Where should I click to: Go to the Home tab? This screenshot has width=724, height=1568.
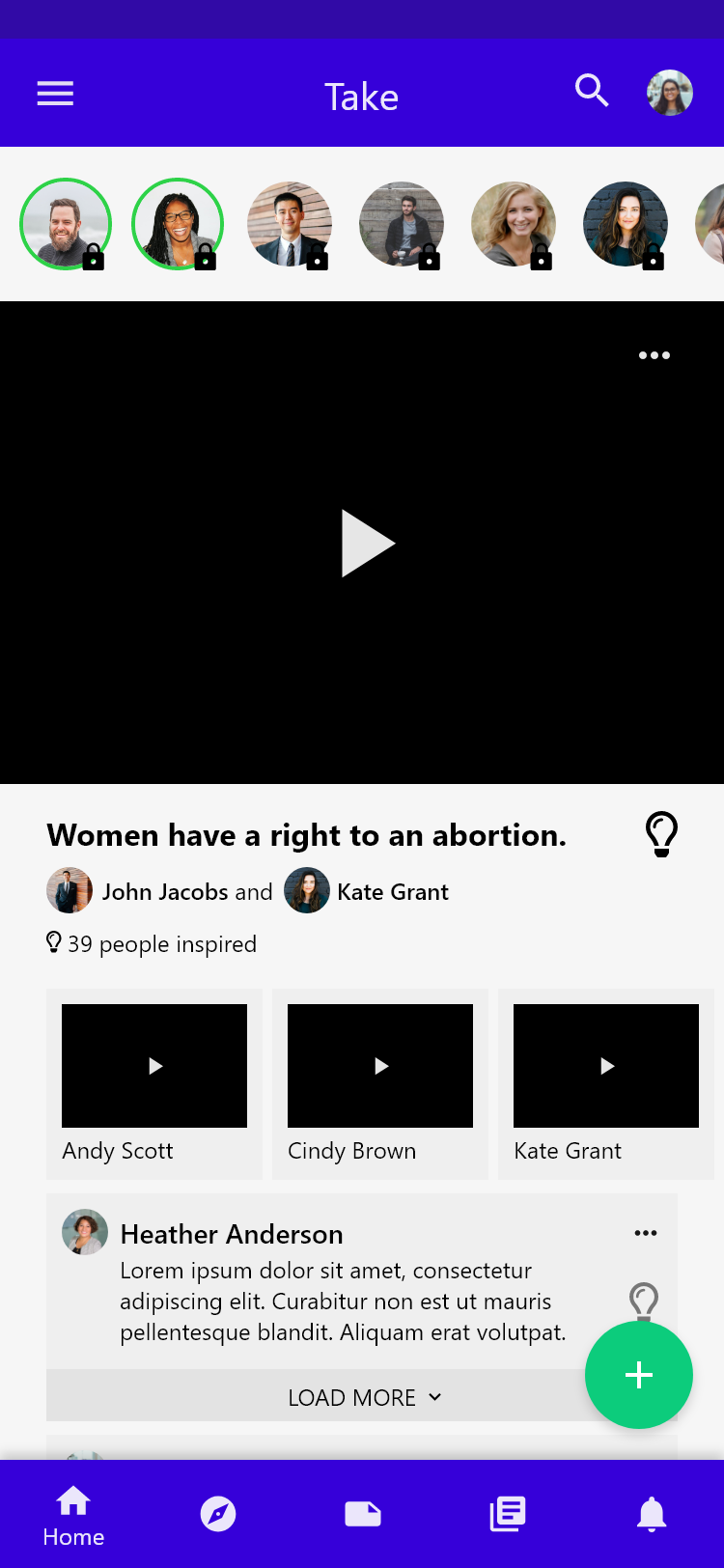(73, 1515)
